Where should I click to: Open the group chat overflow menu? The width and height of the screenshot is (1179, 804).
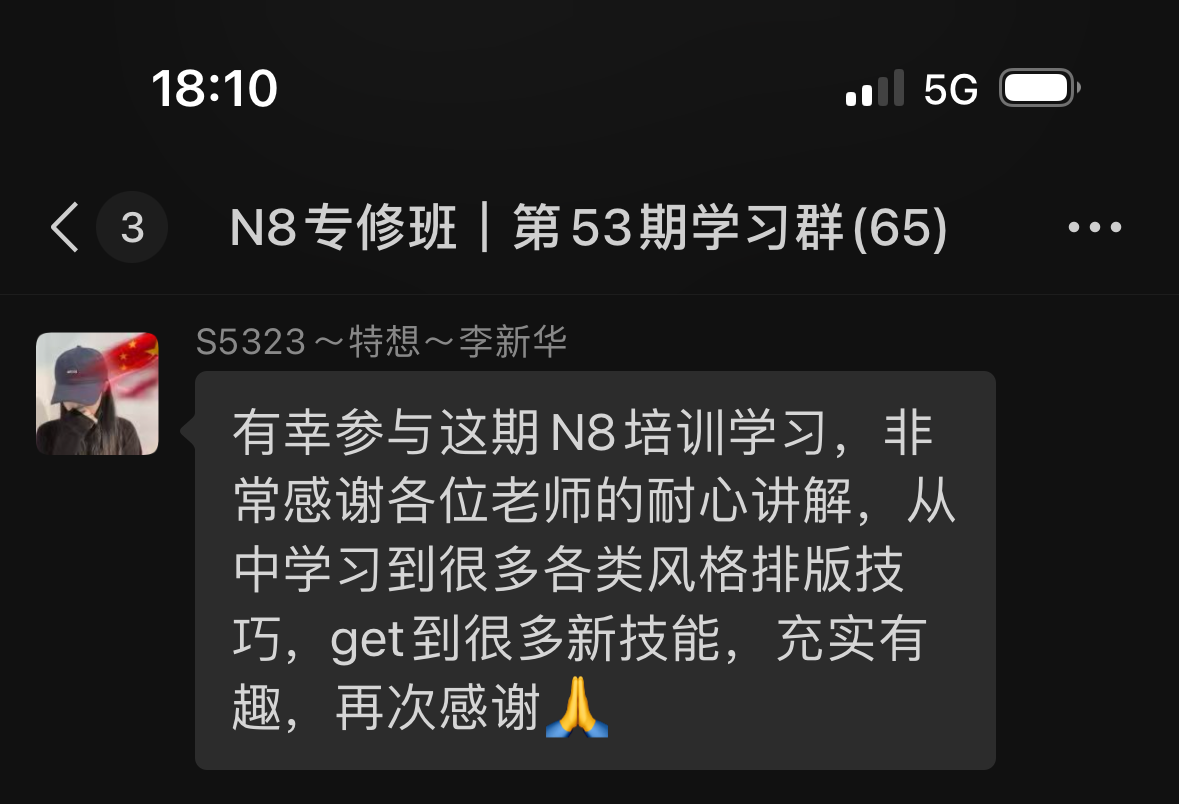tap(1094, 228)
